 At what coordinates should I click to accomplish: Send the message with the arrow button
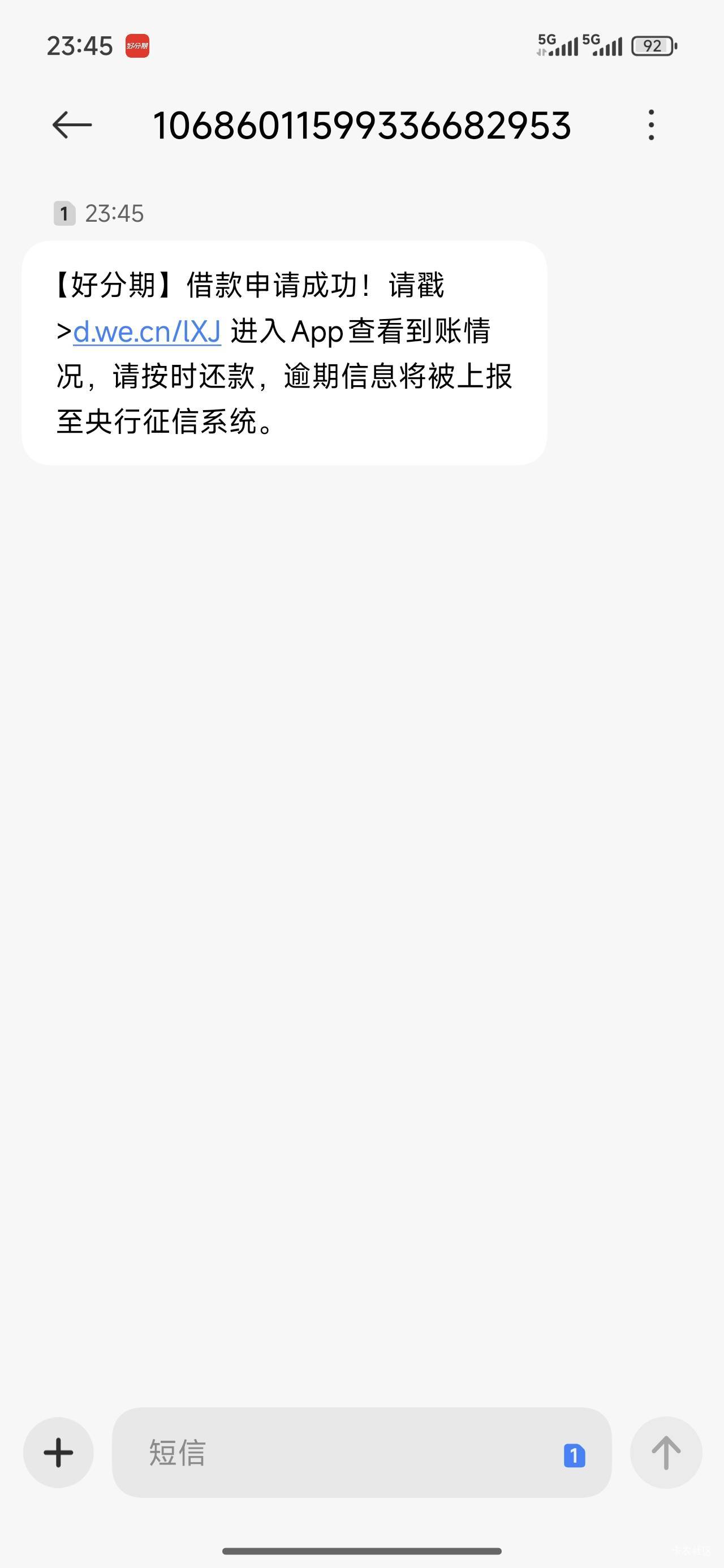coord(666,1453)
